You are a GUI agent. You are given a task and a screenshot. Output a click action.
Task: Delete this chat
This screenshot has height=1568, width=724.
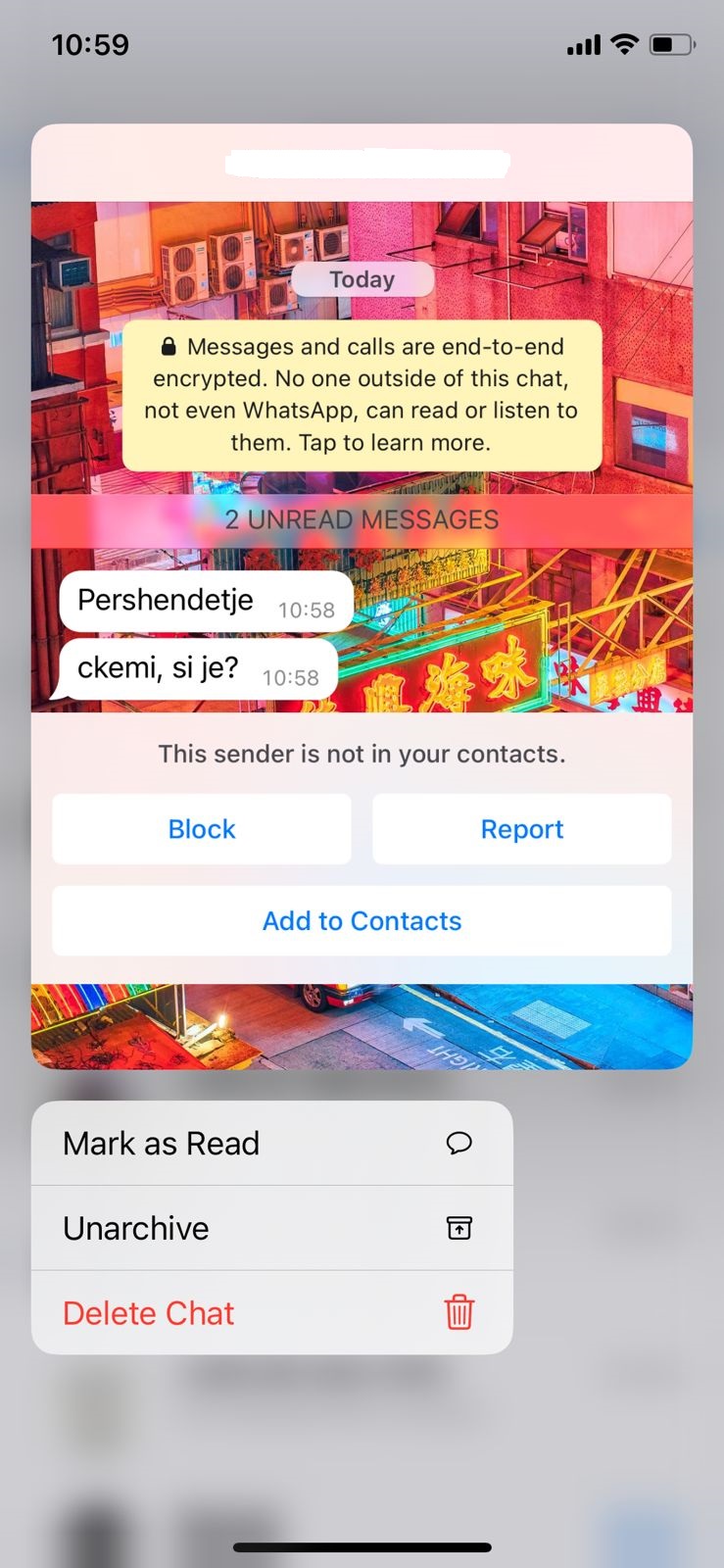coord(271,1313)
